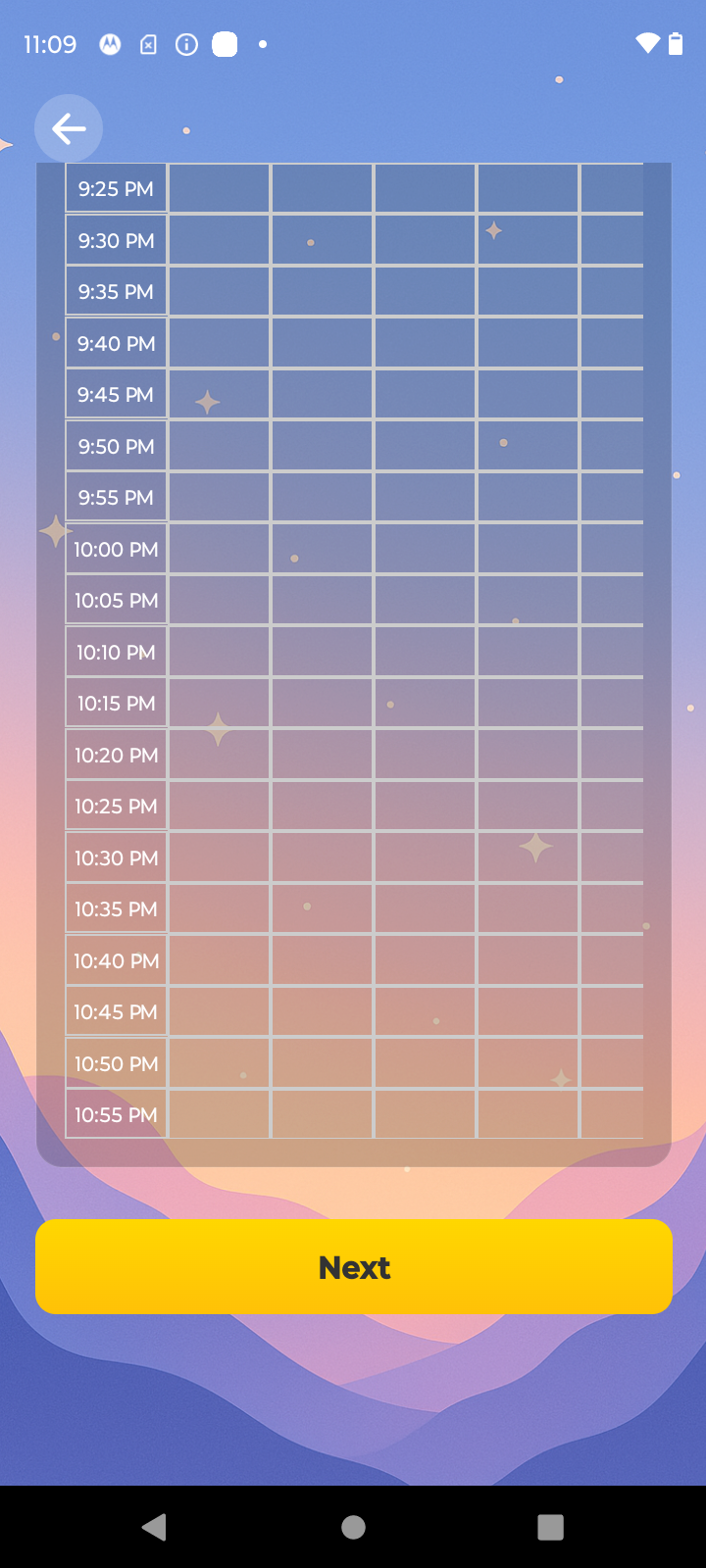Select the fifth slot in the 10:40 PM row
The image size is (706, 1568).
coord(610,960)
